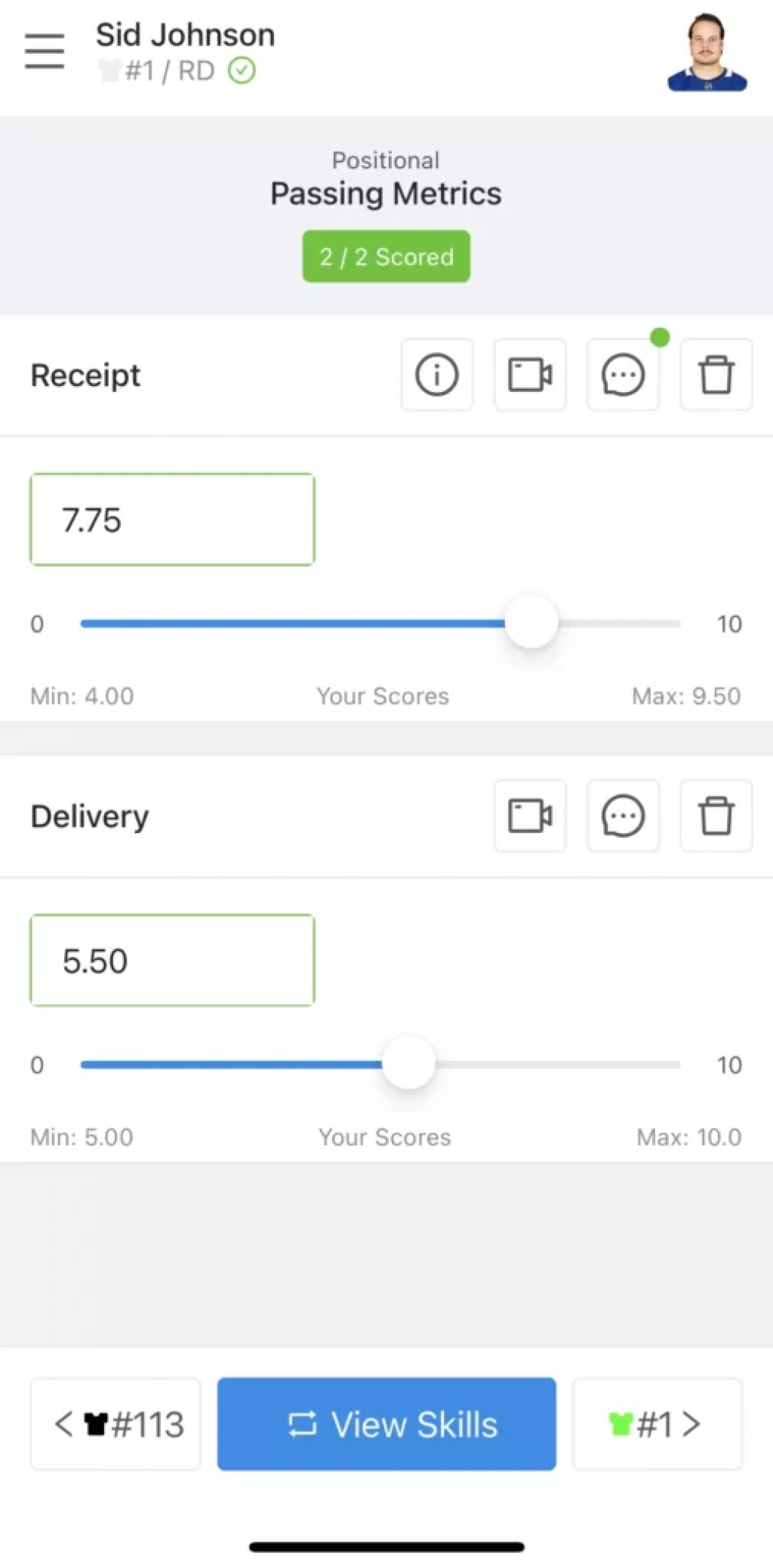This screenshot has height=1568, width=773.
Task: Tap the Receipt slider handle
Action: pos(531,622)
